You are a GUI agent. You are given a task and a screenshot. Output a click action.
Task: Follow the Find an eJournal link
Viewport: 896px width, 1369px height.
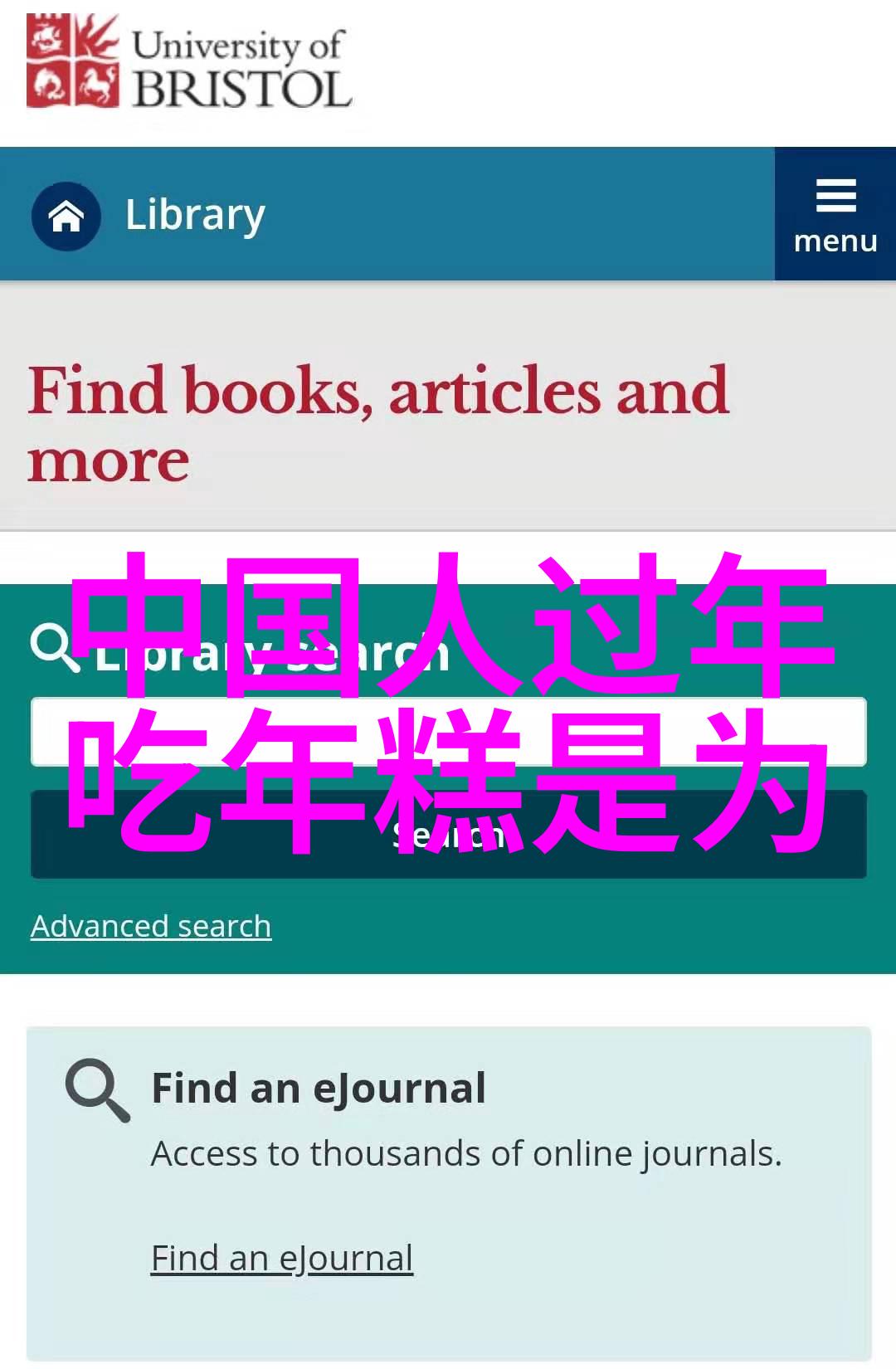tap(282, 1259)
